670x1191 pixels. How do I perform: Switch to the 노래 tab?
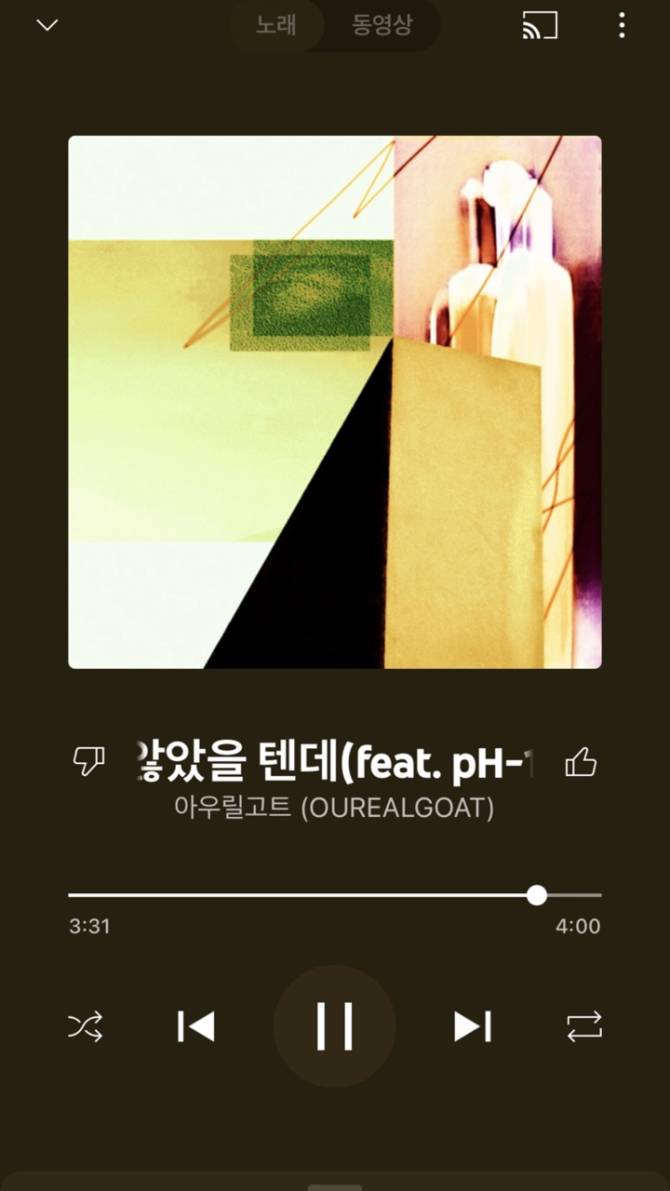point(276,25)
